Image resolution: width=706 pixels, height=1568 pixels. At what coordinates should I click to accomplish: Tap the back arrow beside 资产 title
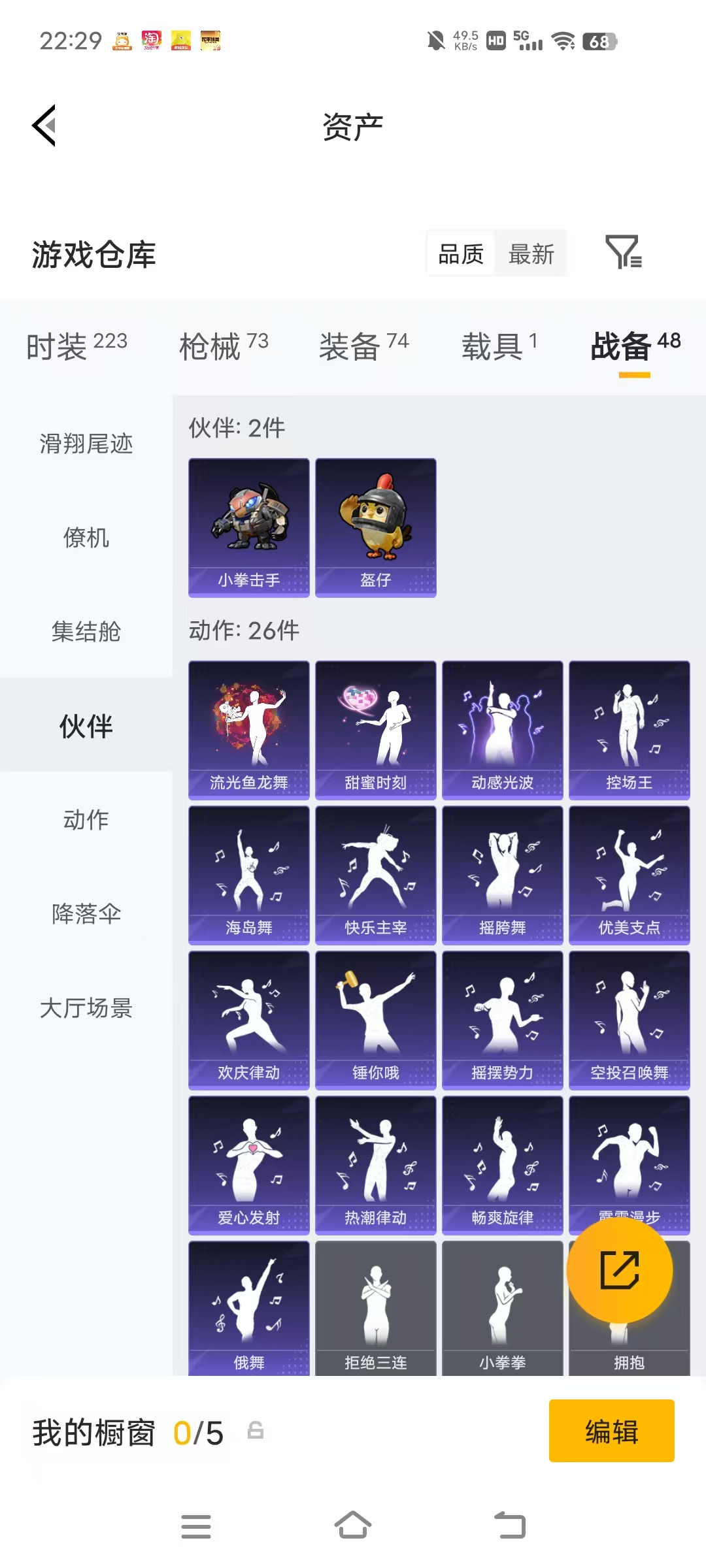(x=43, y=125)
